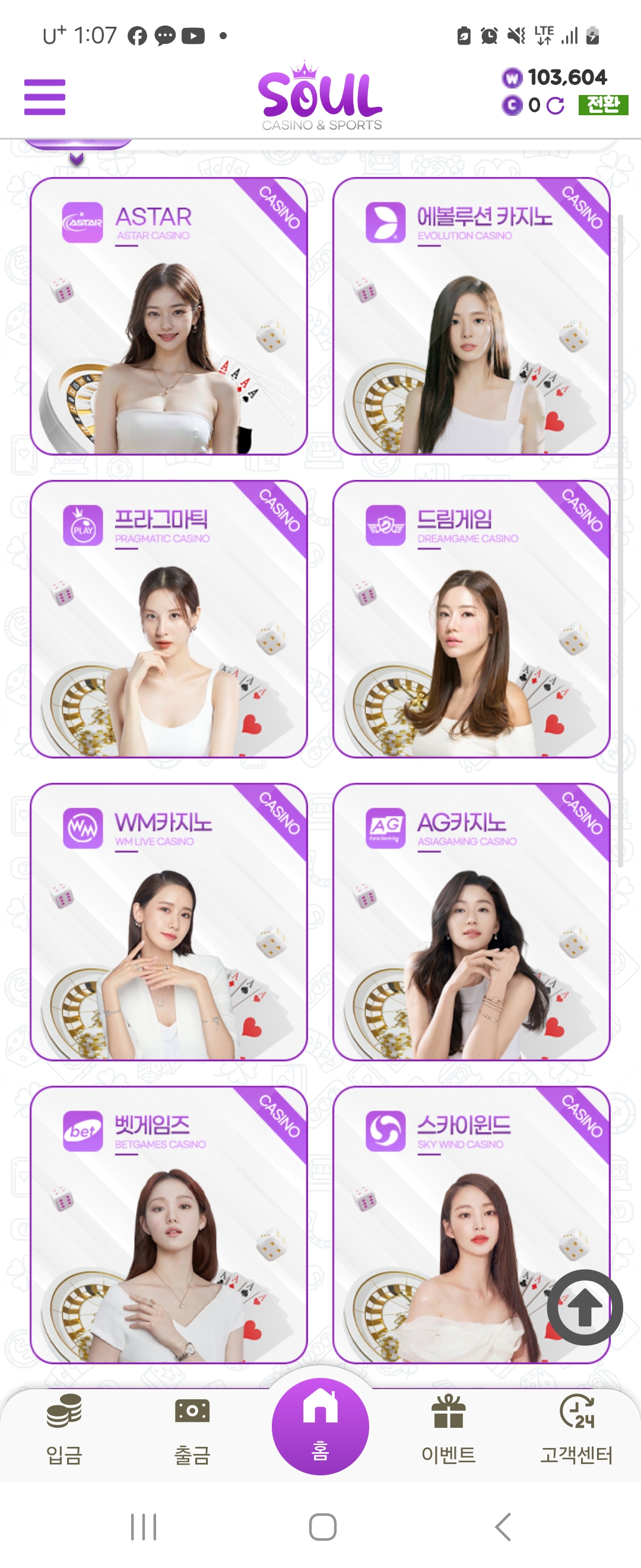Switch to the 홈 home tab

[x=320, y=1425]
